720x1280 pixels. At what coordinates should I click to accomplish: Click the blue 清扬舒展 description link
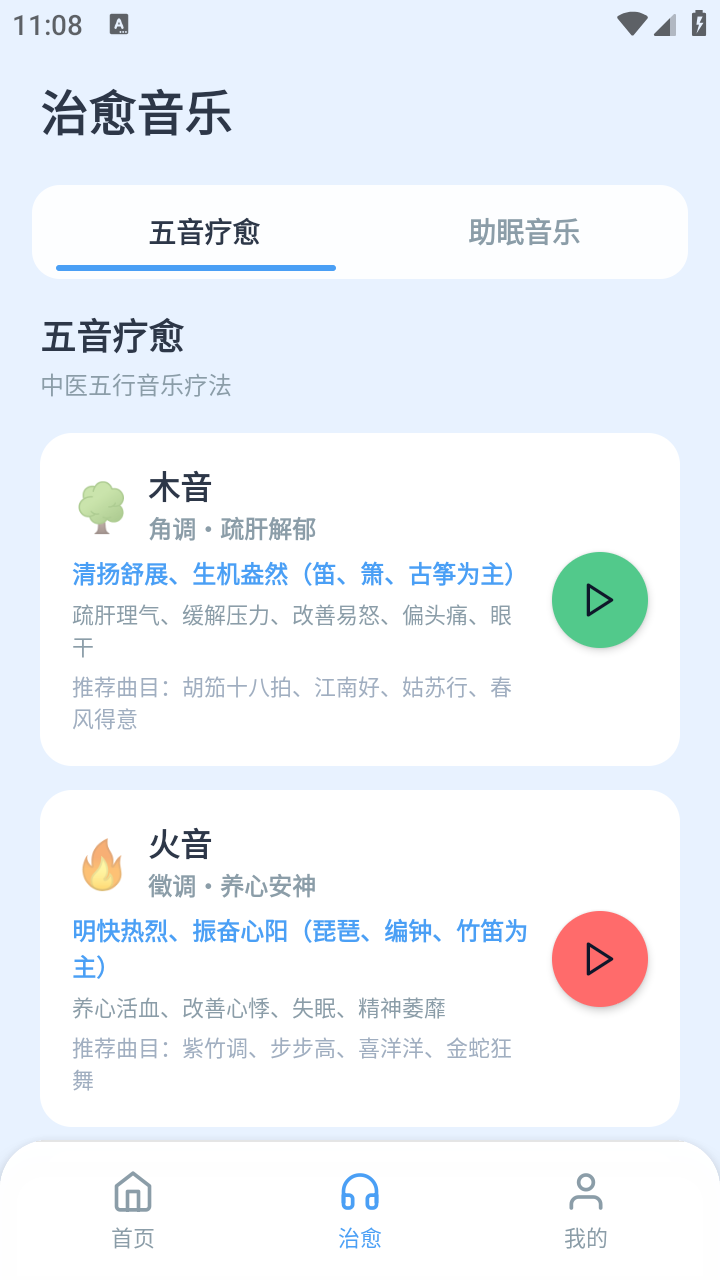[295, 573]
